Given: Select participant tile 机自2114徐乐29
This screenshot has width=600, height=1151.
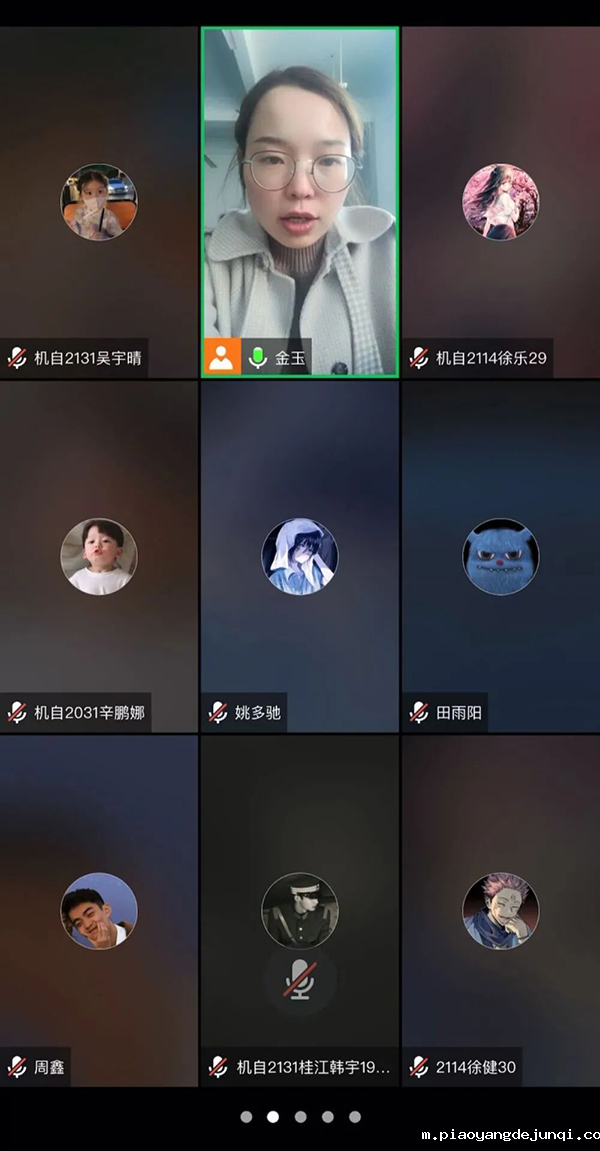Looking at the screenshot, I should [501, 202].
